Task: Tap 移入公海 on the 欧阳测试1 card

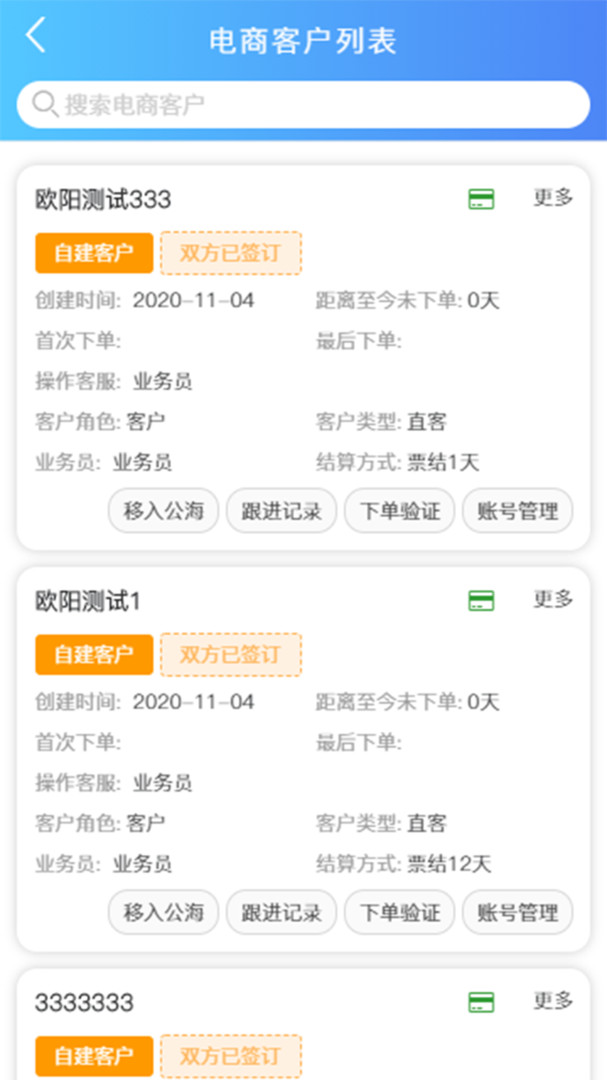Action: click(x=163, y=913)
